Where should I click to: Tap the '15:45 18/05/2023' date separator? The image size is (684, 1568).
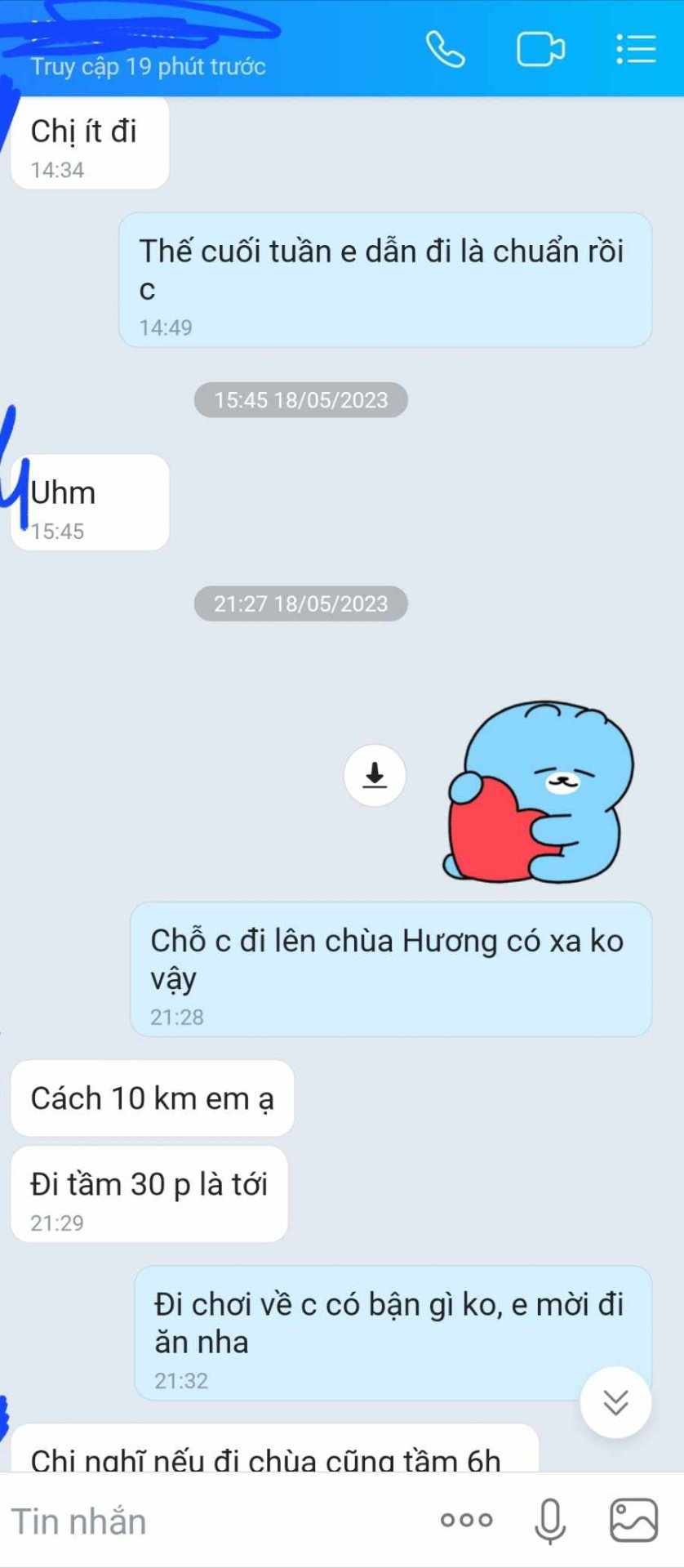pyautogui.click(x=300, y=400)
